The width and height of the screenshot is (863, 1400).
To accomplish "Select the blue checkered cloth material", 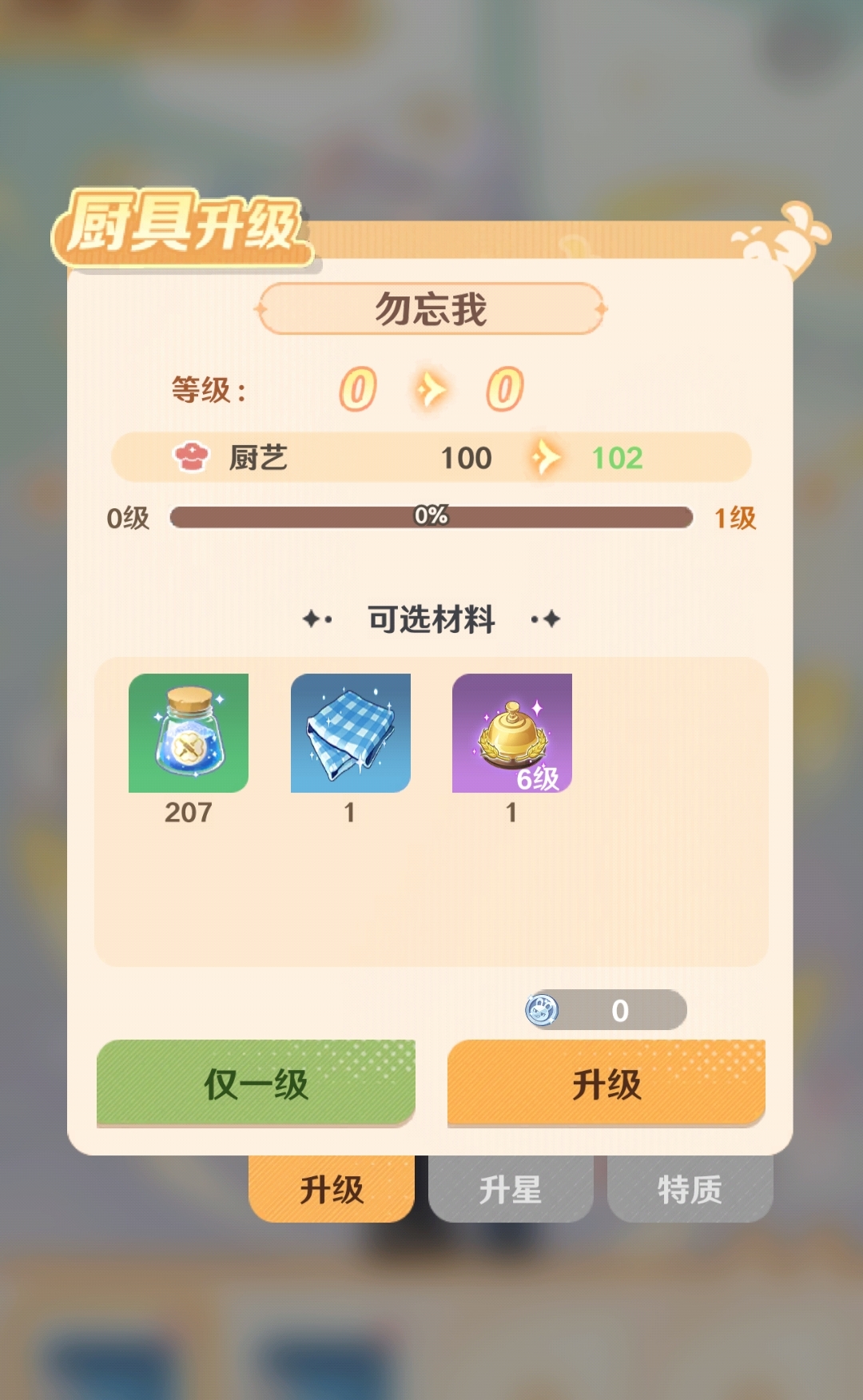I will click(x=350, y=733).
